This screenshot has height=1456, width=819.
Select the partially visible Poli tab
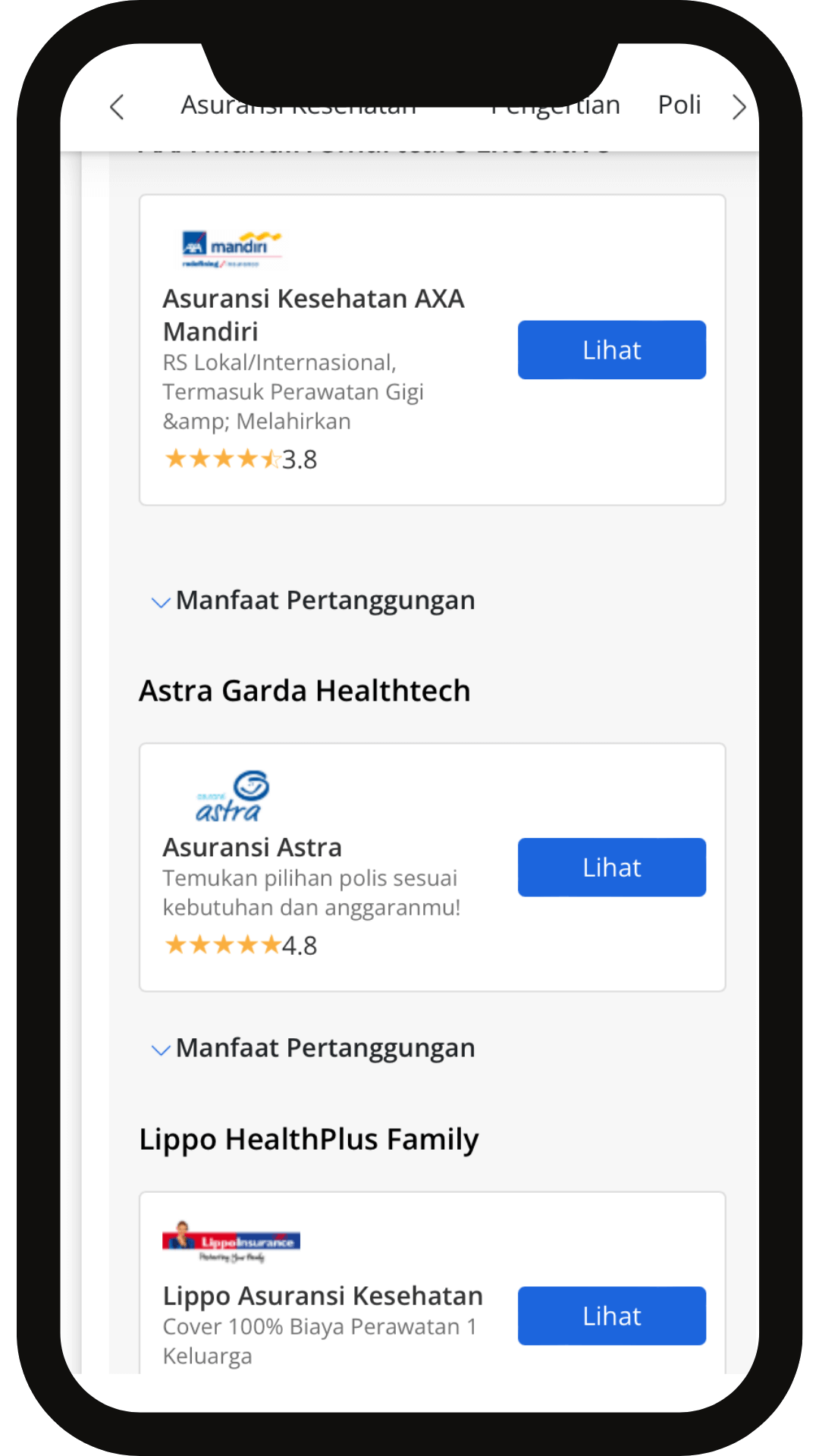point(679,105)
